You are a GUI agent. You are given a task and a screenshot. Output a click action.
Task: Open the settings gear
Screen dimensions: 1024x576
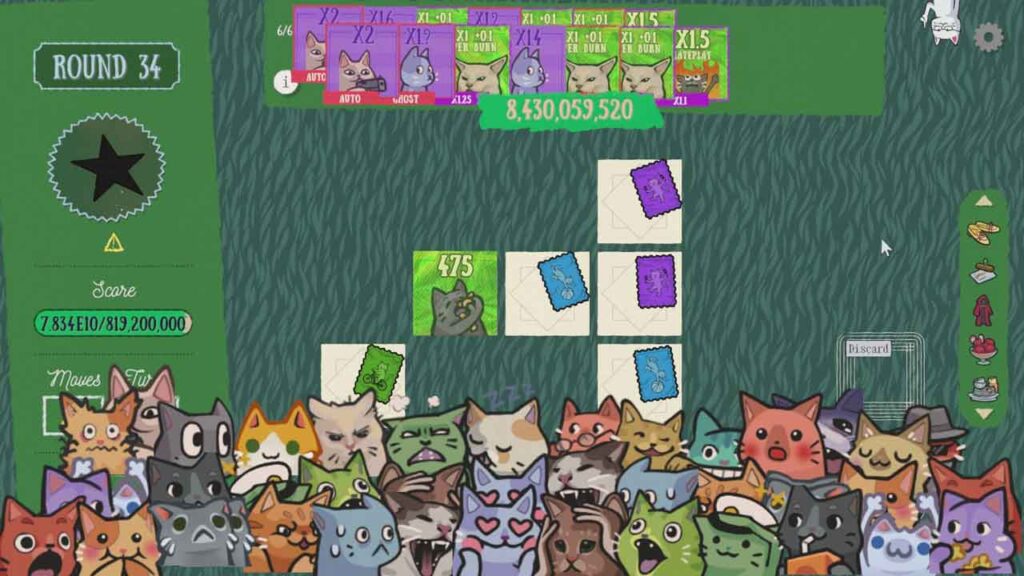988,38
